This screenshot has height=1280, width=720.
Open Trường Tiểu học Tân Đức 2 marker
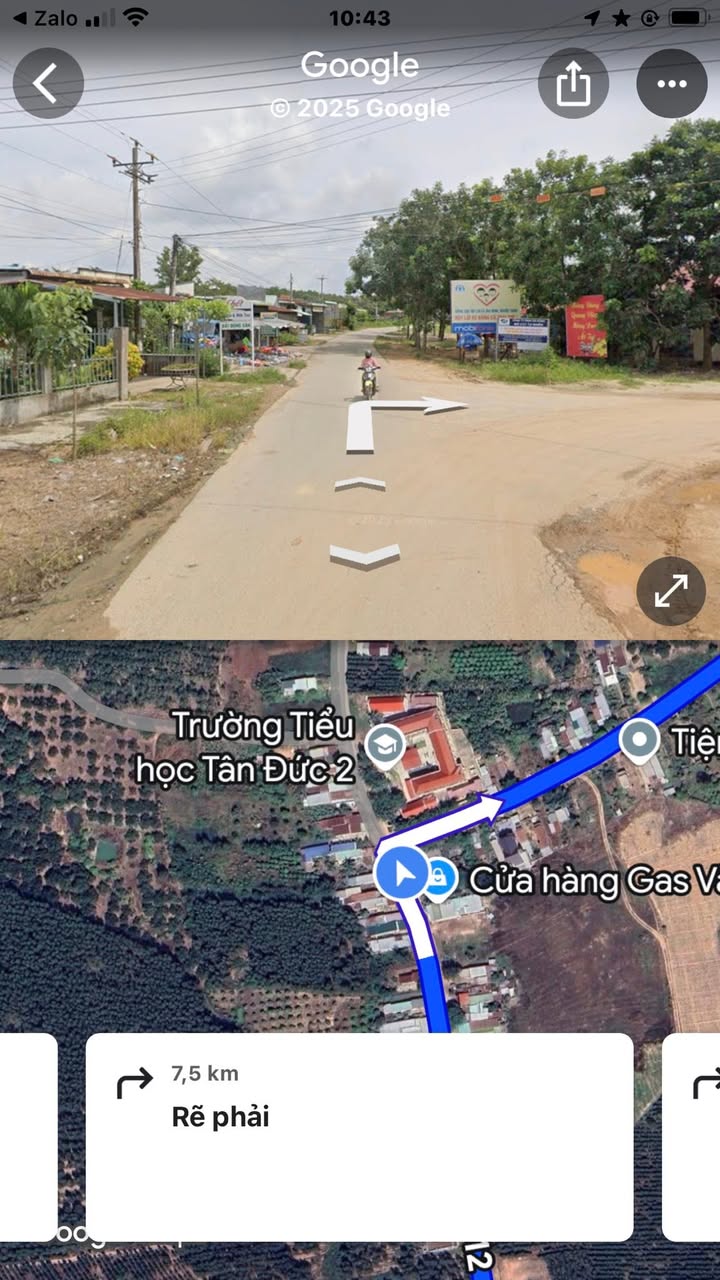(x=384, y=745)
